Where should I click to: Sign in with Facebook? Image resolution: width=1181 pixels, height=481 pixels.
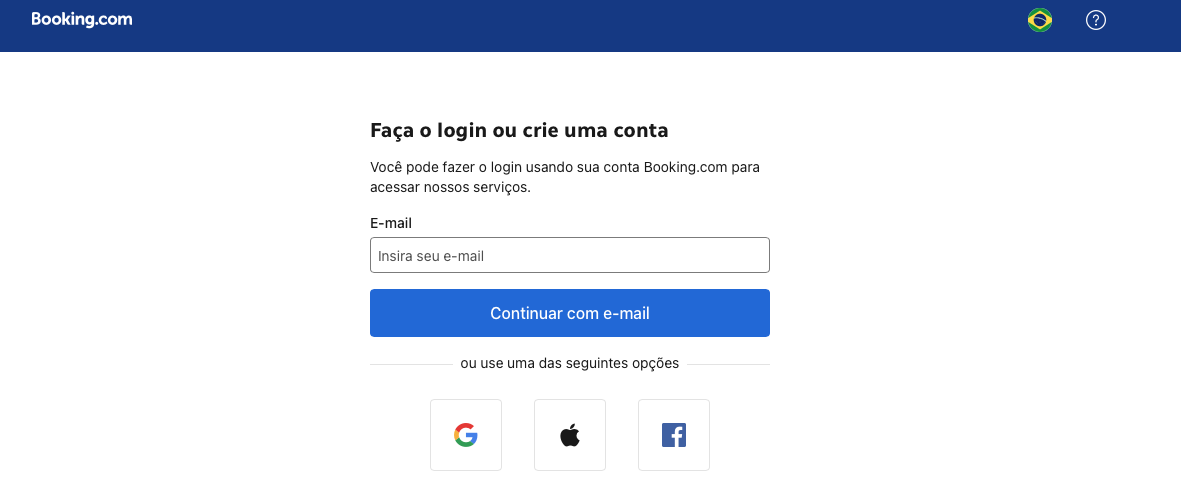(674, 435)
